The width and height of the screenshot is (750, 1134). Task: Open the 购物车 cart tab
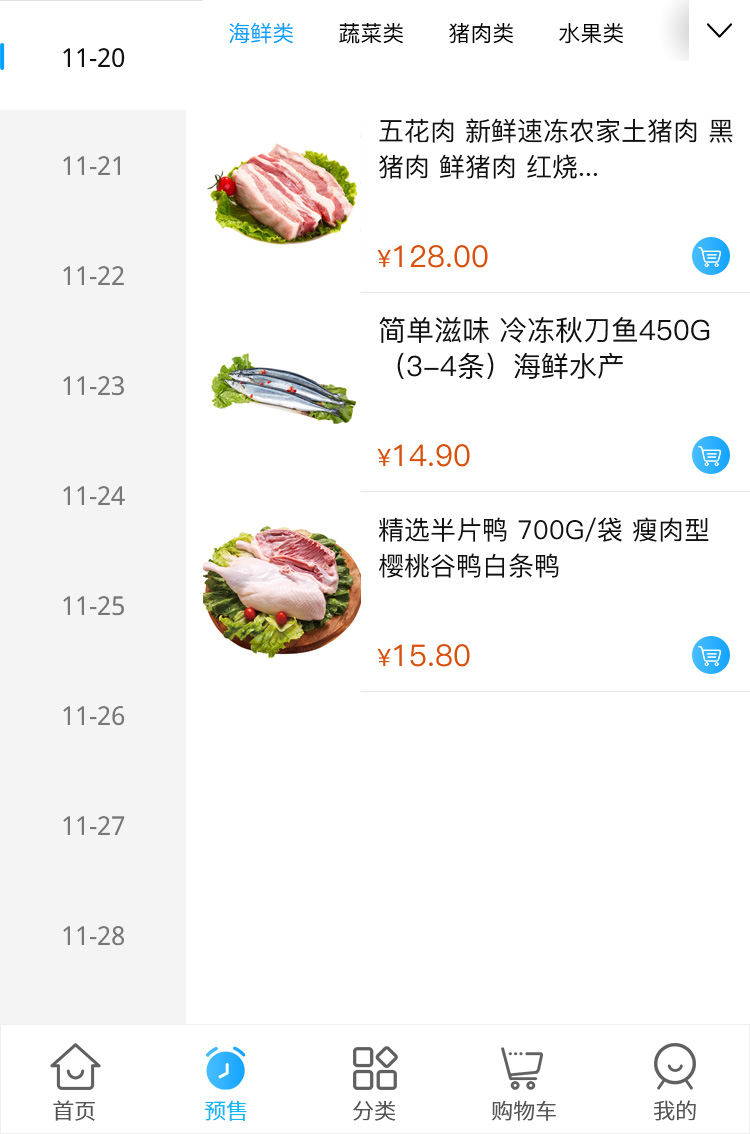click(523, 1080)
